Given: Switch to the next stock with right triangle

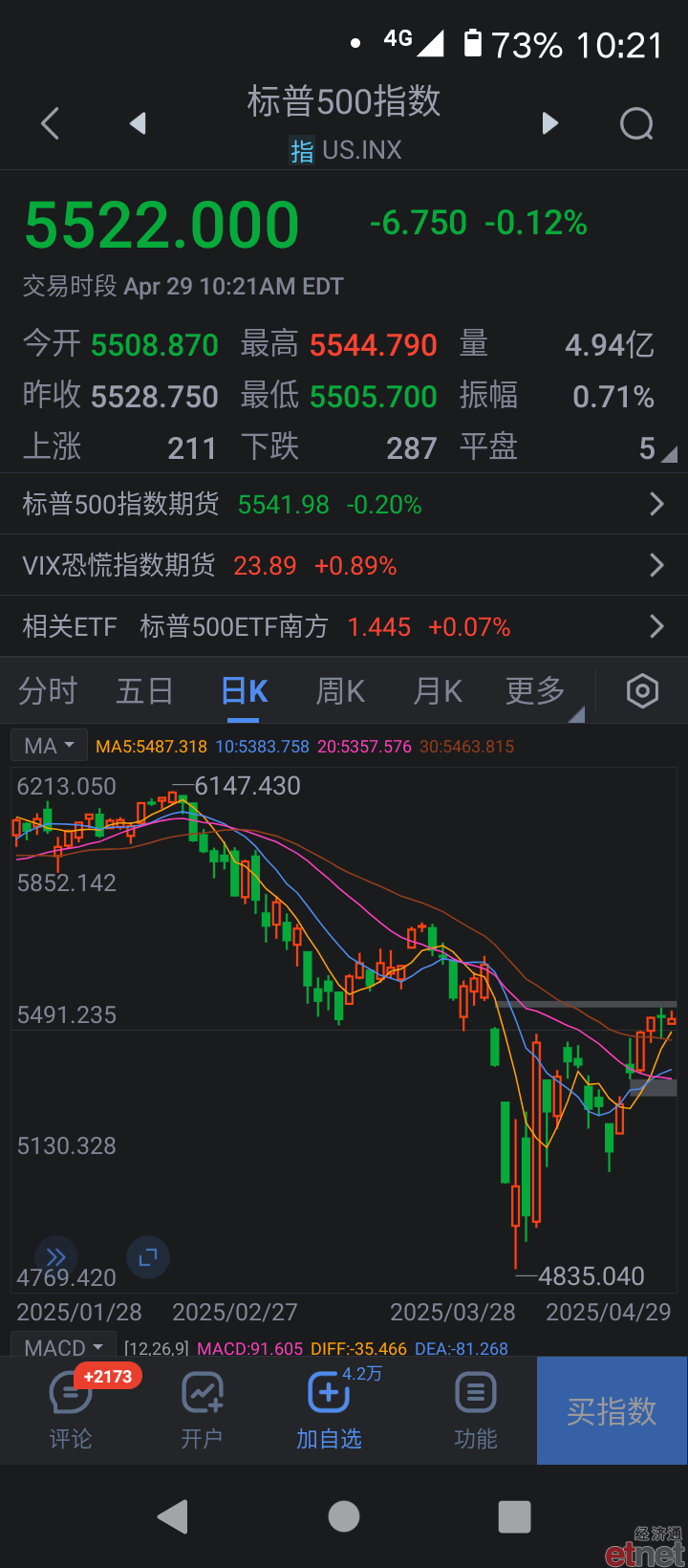Looking at the screenshot, I should (549, 123).
